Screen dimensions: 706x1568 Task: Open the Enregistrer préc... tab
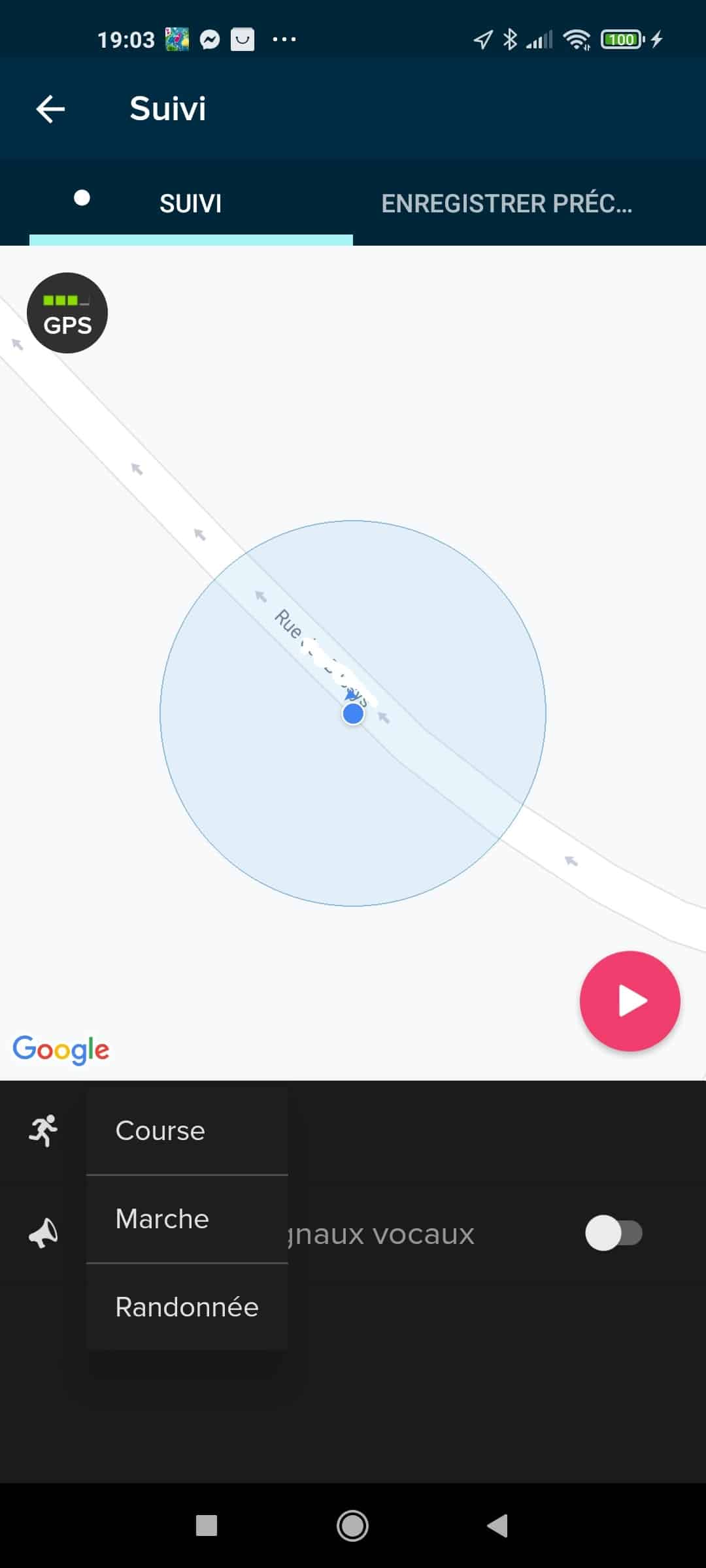507,203
